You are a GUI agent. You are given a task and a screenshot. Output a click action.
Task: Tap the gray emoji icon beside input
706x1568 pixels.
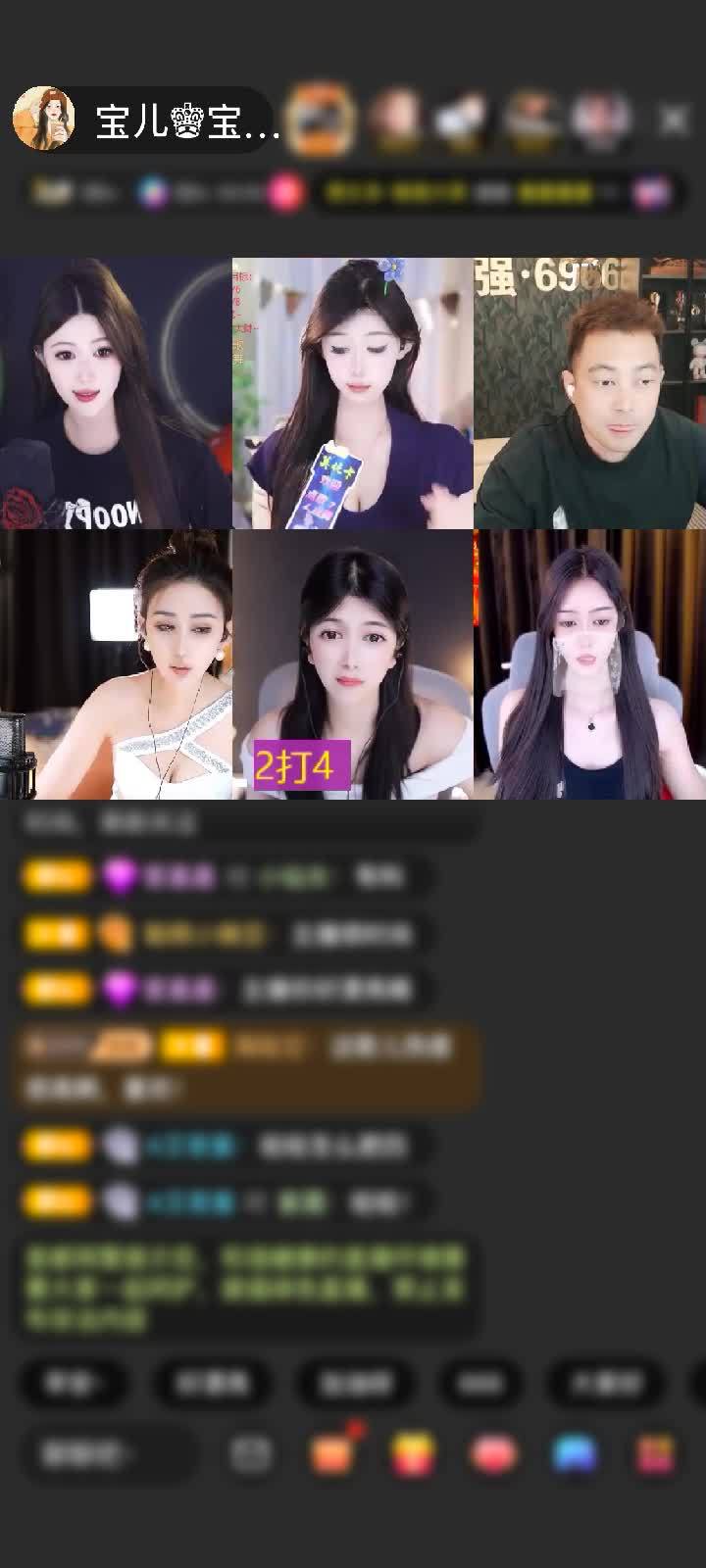click(x=251, y=1455)
